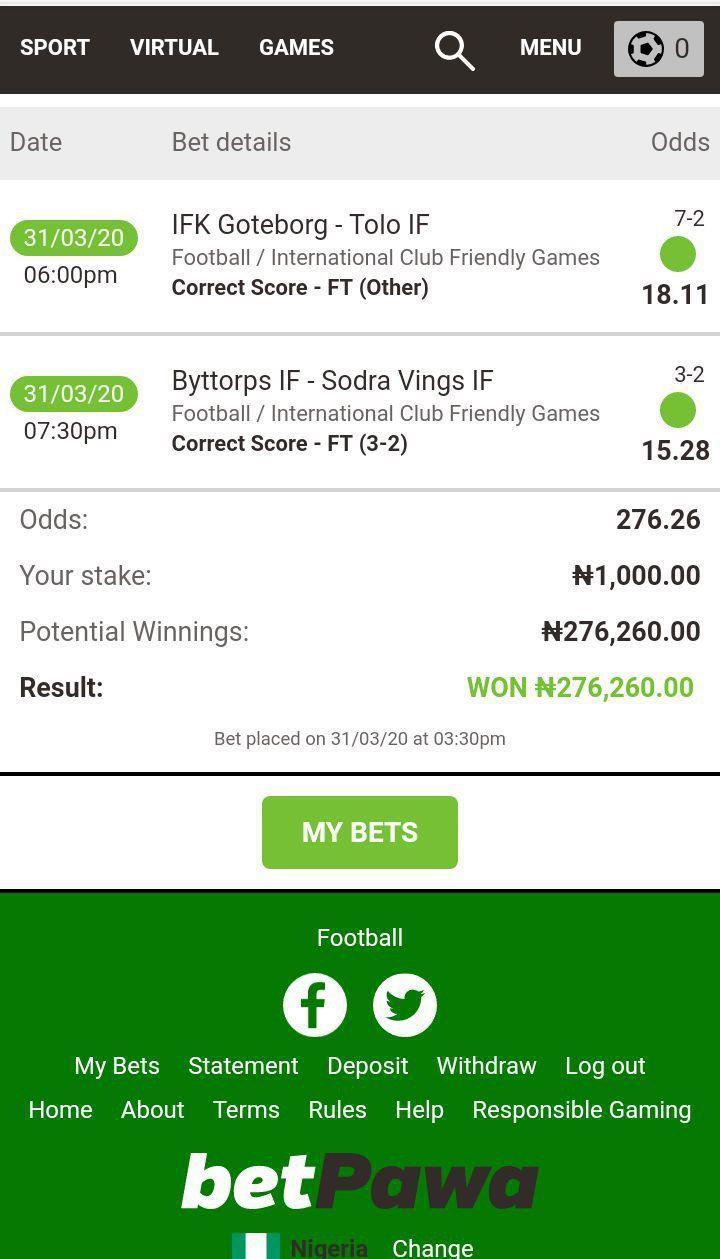View the Statement page
The width and height of the screenshot is (720, 1259).
pyautogui.click(x=243, y=1066)
